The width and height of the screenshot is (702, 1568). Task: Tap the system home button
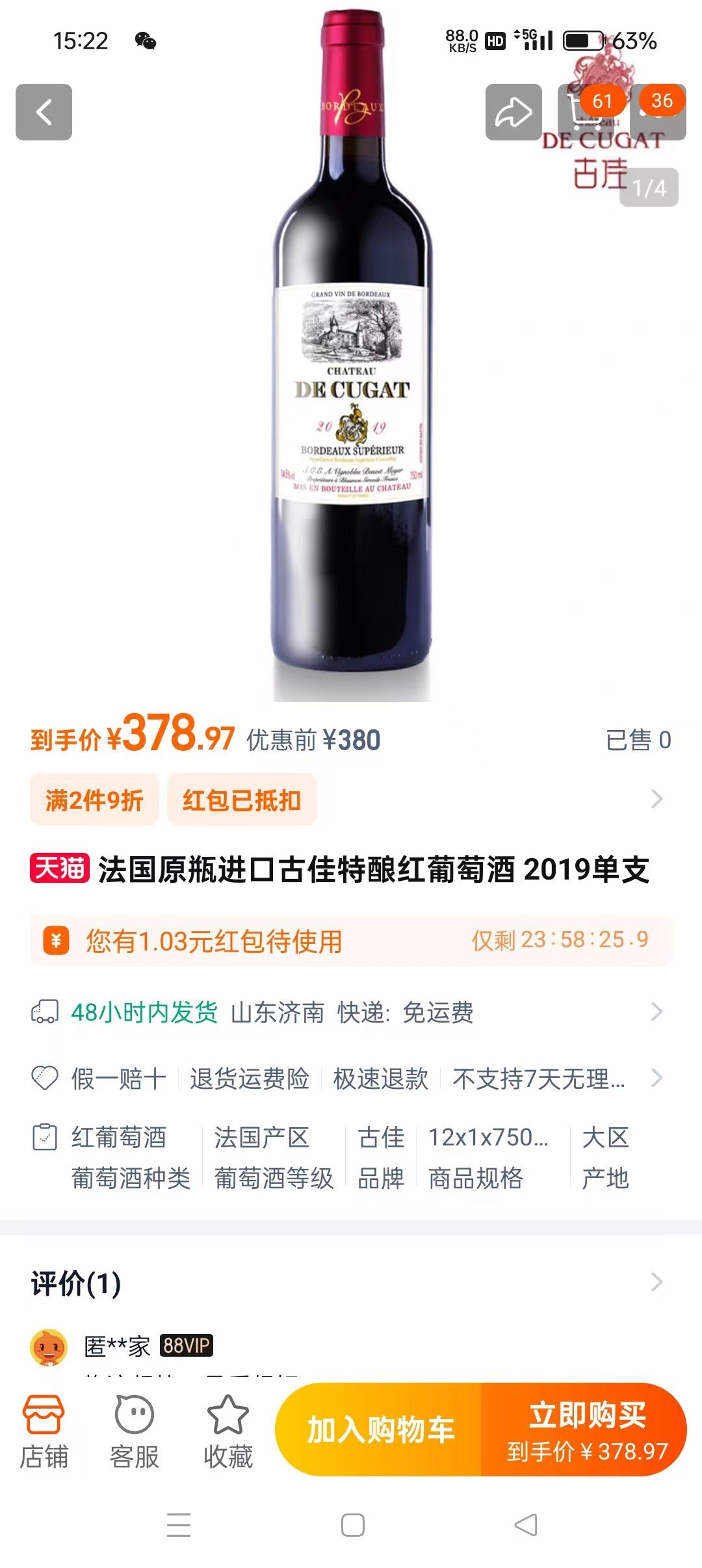pos(352,1525)
